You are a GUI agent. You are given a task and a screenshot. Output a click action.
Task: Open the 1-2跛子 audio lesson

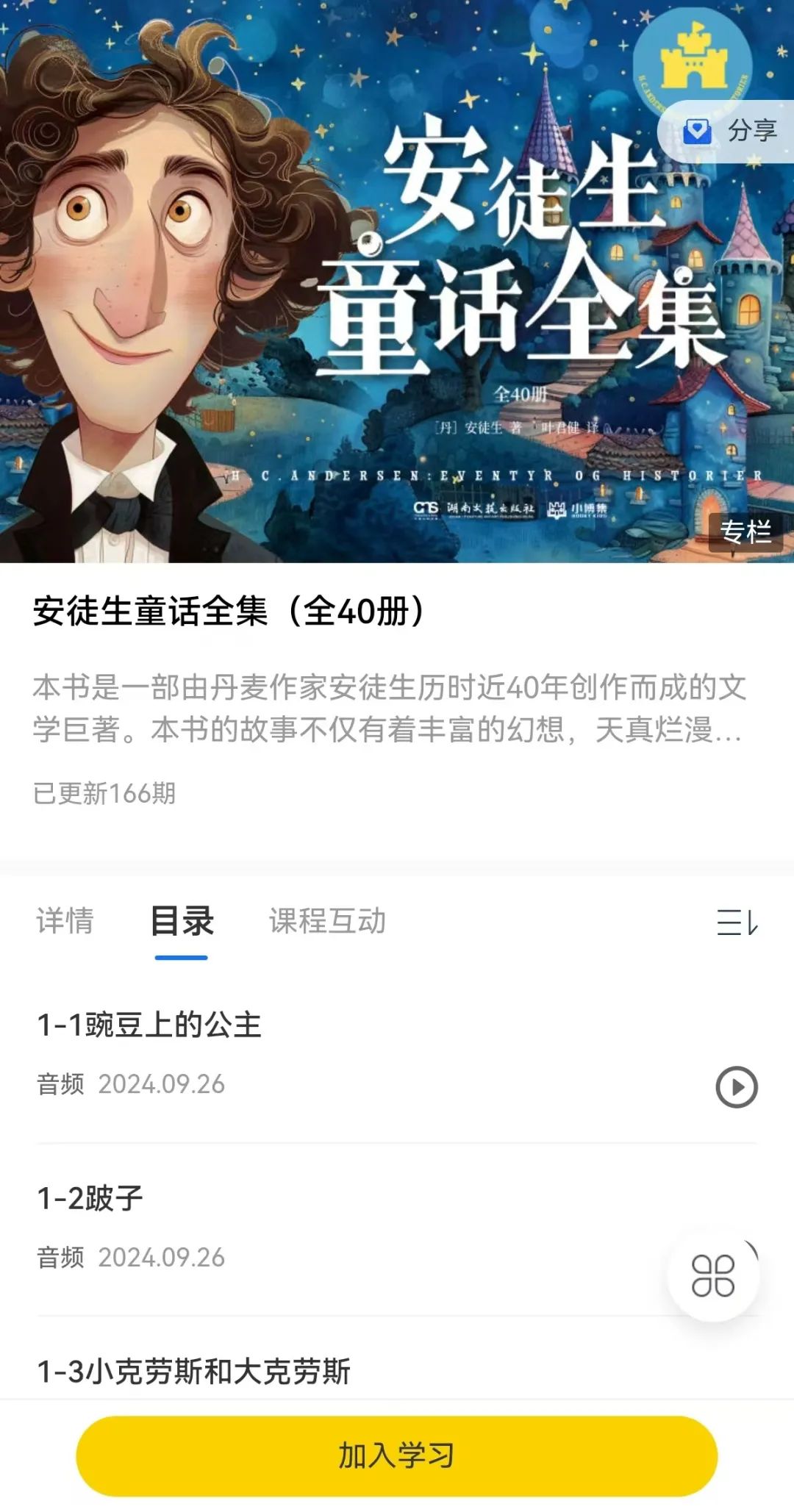[x=397, y=1228]
